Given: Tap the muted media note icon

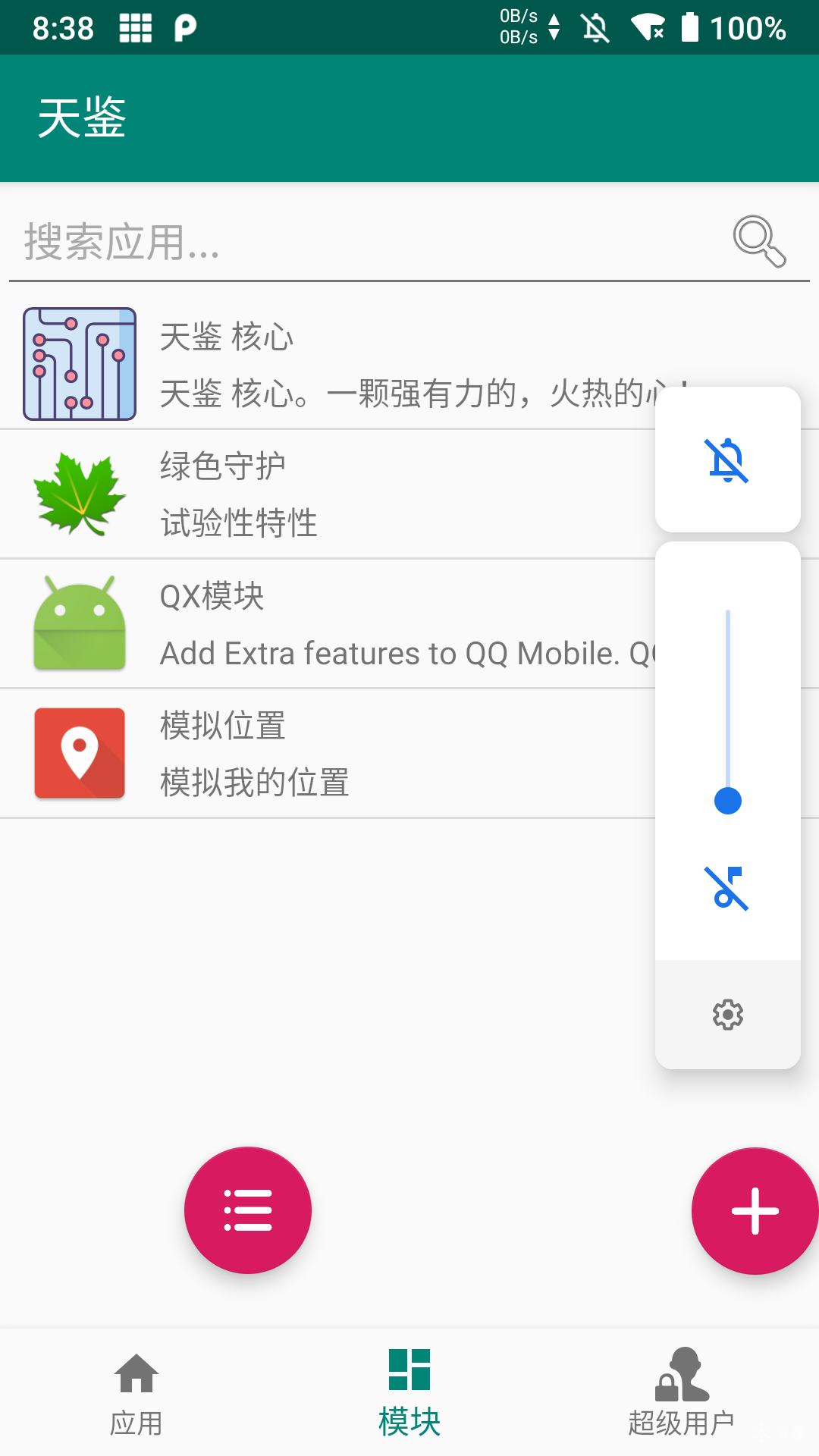Looking at the screenshot, I should tap(728, 888).
